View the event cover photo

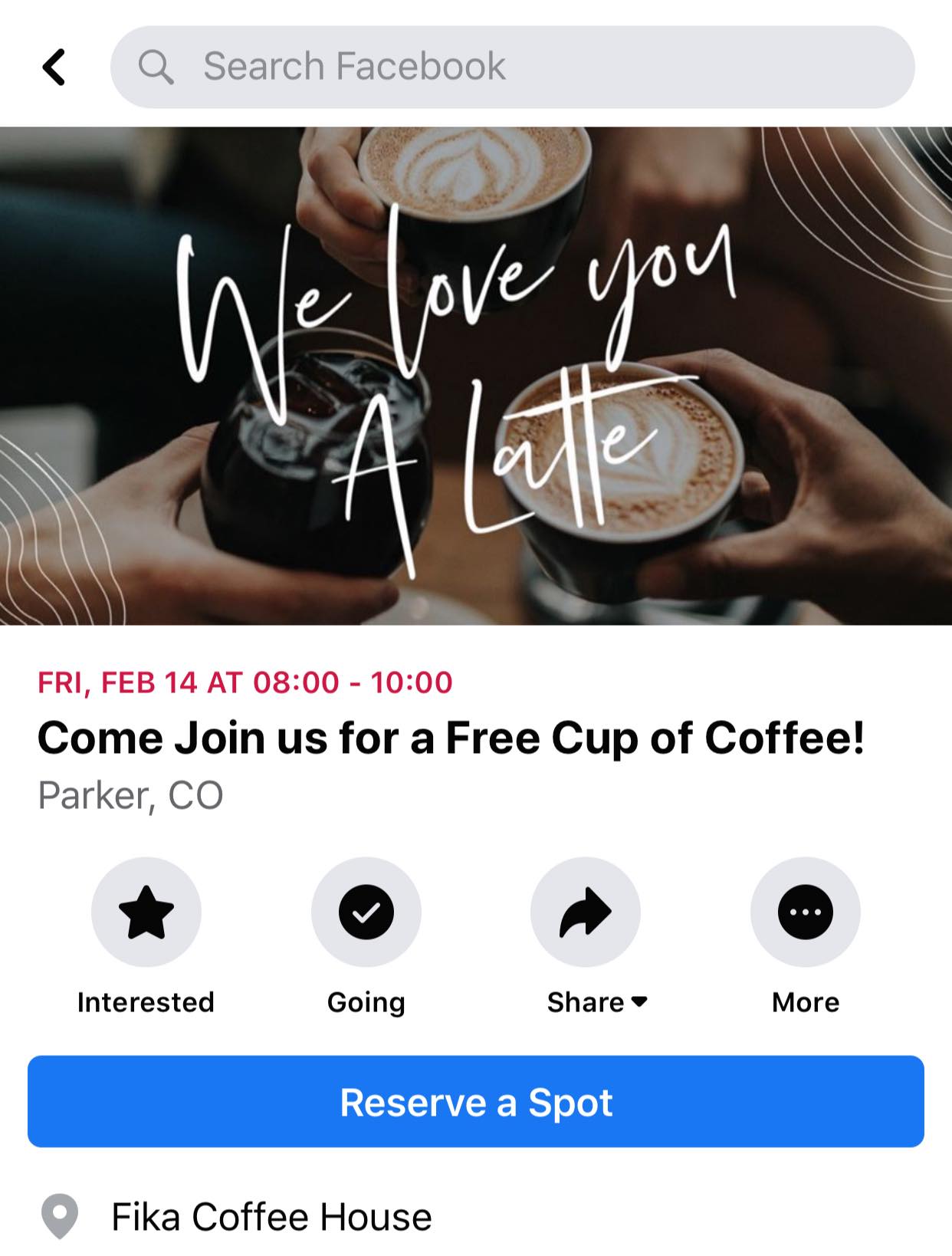[x=475, y=376]
